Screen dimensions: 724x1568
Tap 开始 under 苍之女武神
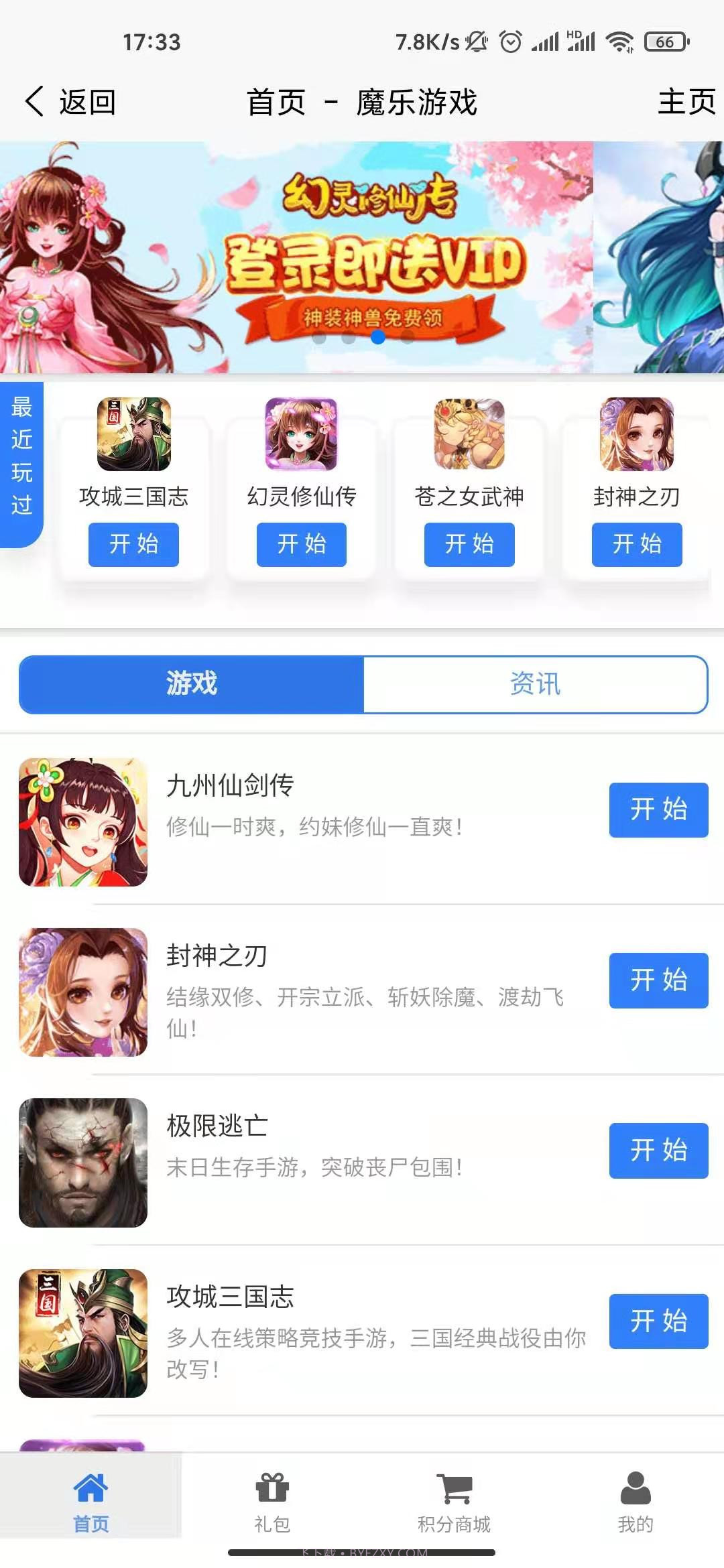coord(468,545)
